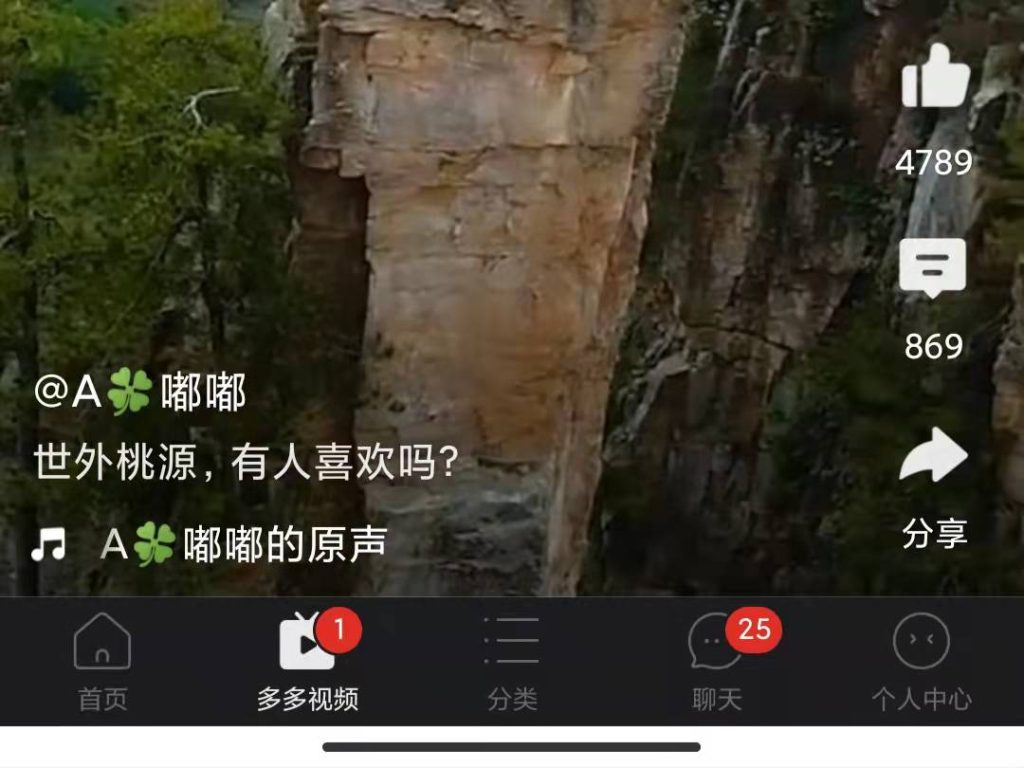Go to the 分类 tab

[x=512, y=661]
